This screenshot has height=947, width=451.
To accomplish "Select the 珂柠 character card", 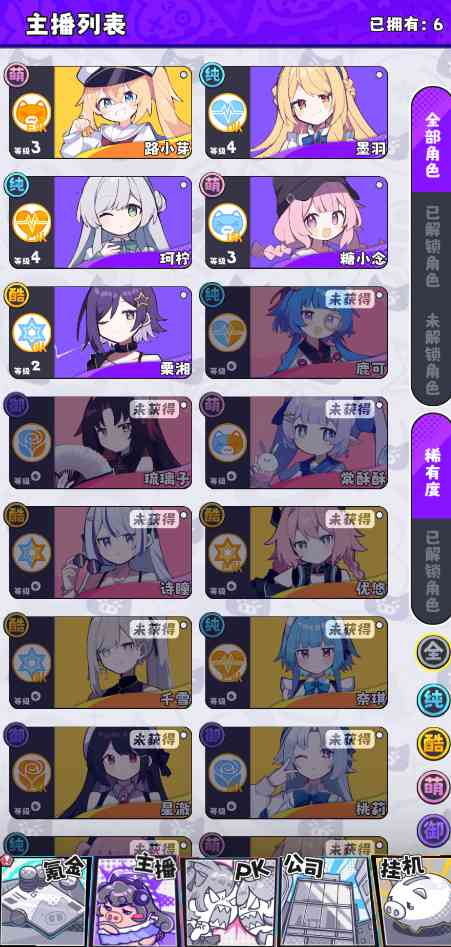I will pos(100,222).
